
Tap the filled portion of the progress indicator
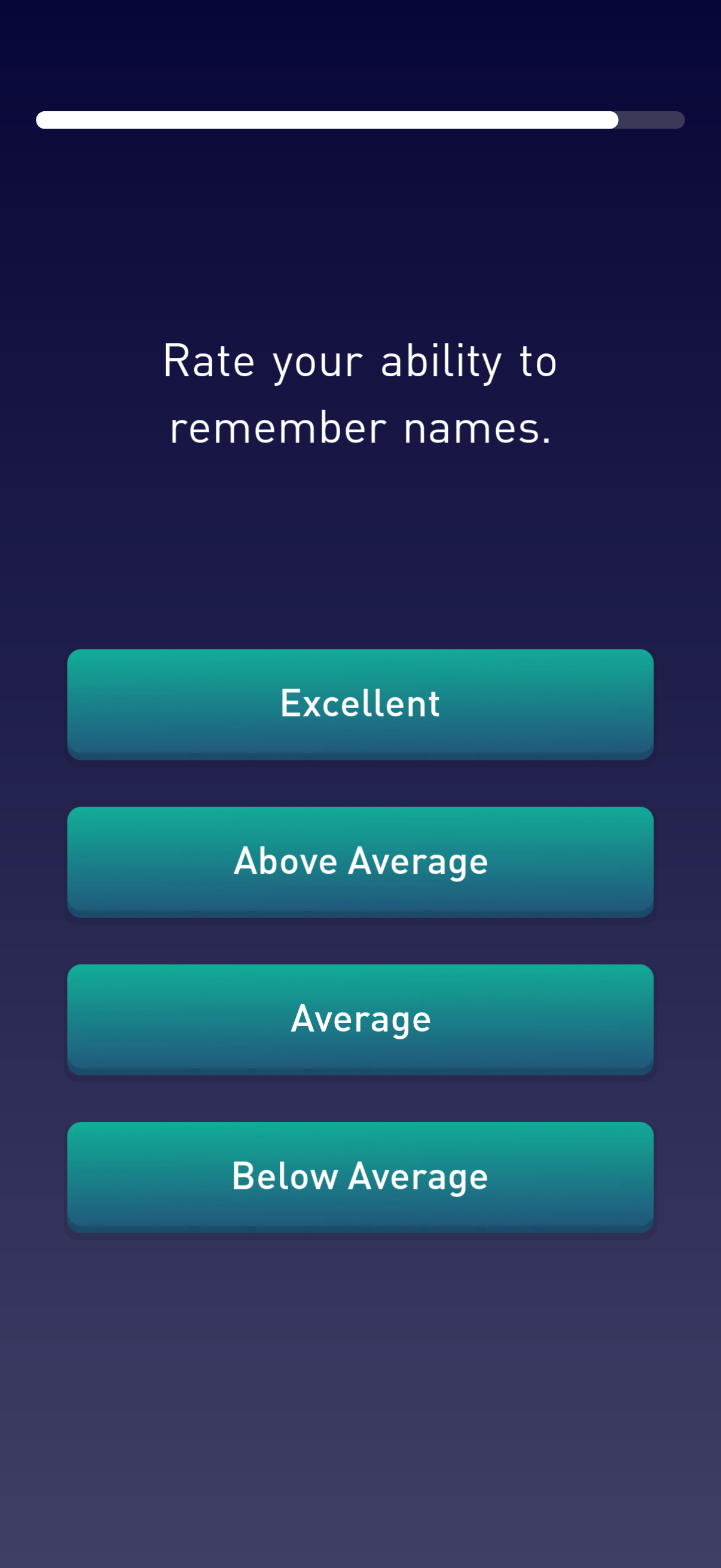coord(304,121)
